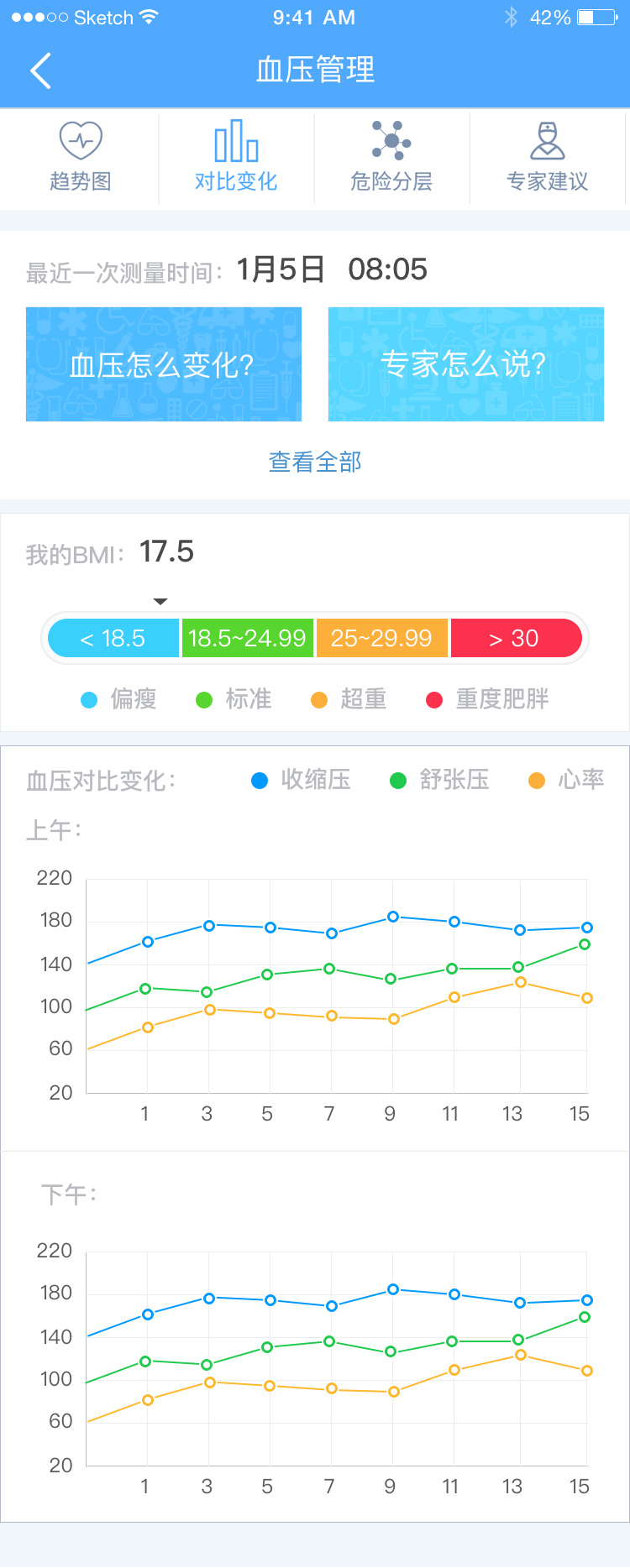
Task: Open the 血压怎么变化? banner
Action: [x=164, y=363]
